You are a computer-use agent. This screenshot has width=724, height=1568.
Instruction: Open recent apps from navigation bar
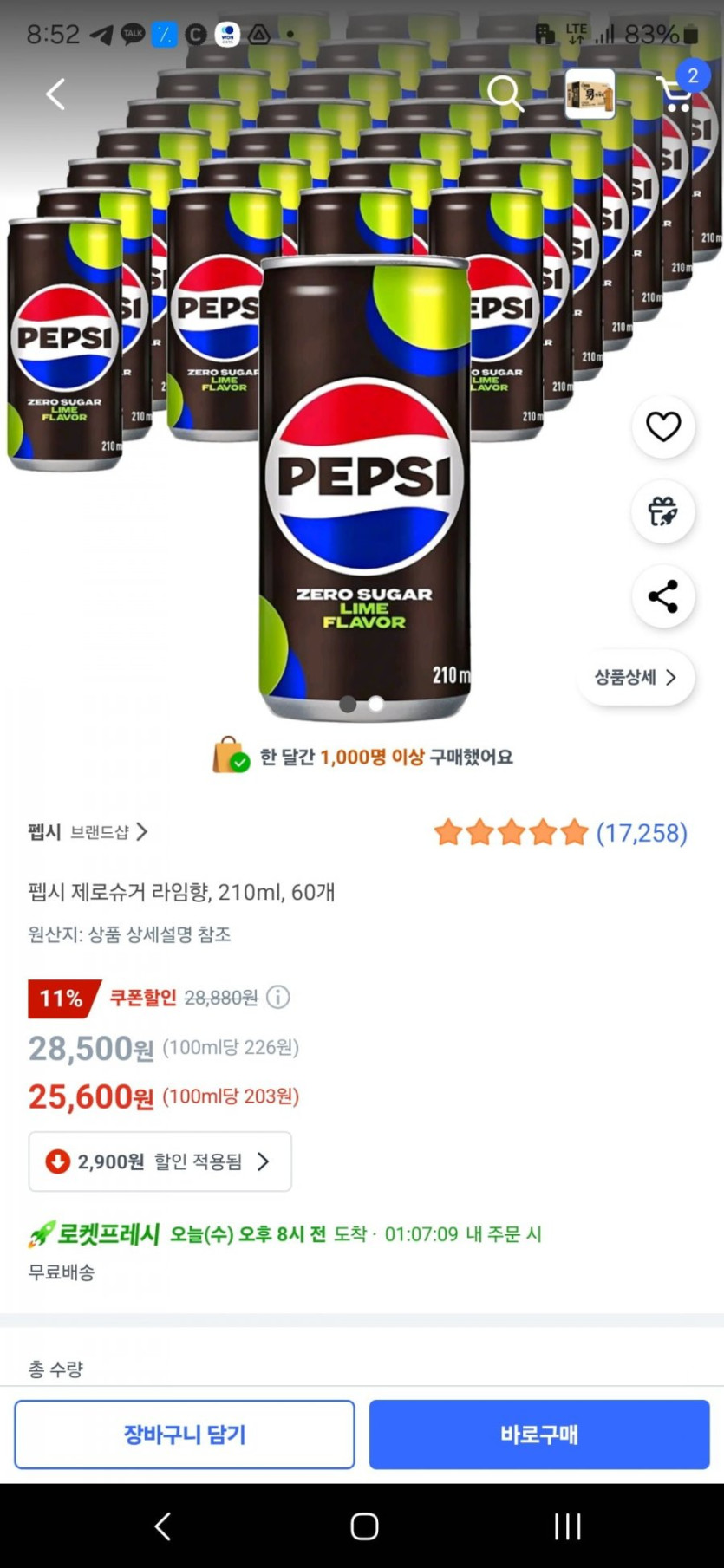coord(567,1526)
